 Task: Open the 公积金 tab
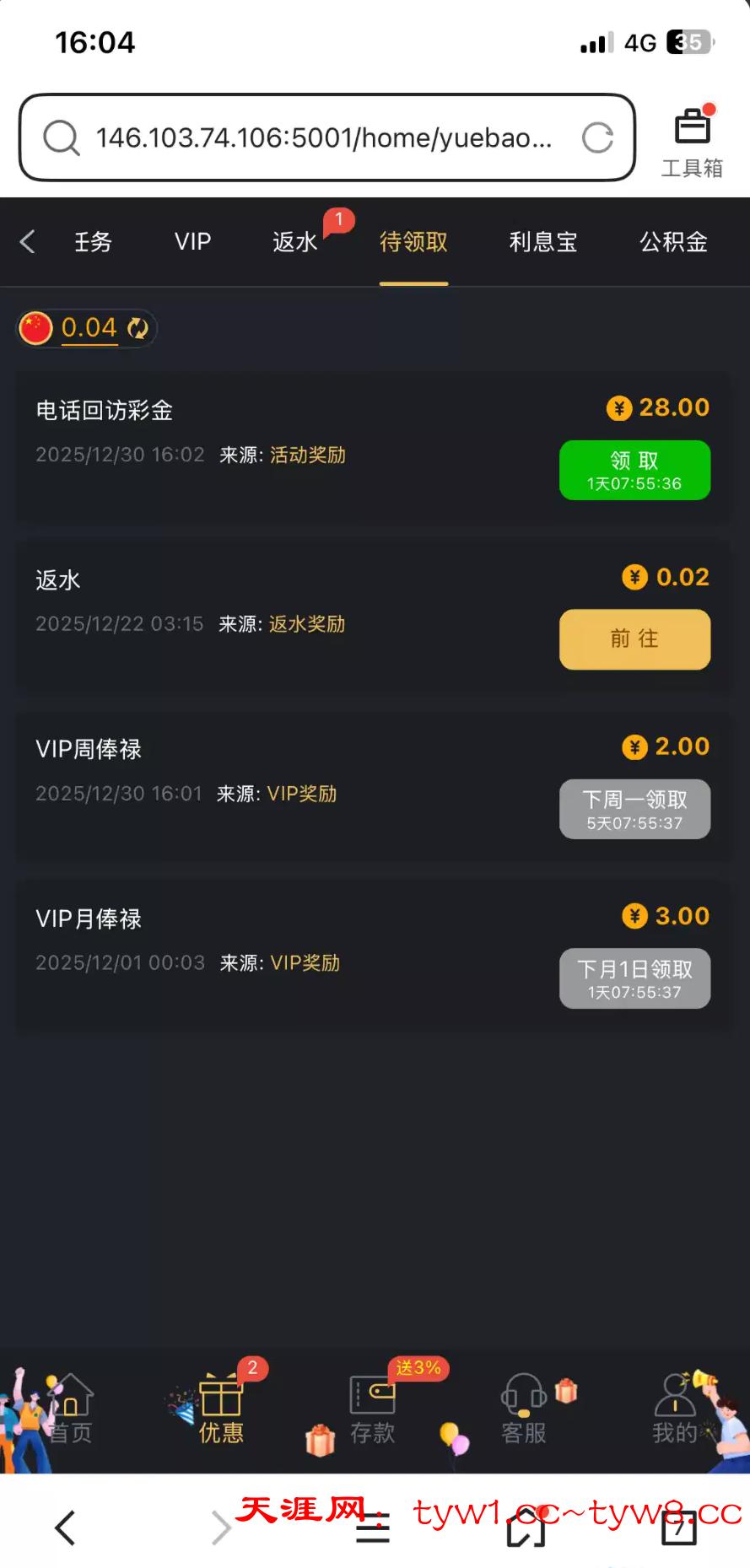click(x=673, y=242)
